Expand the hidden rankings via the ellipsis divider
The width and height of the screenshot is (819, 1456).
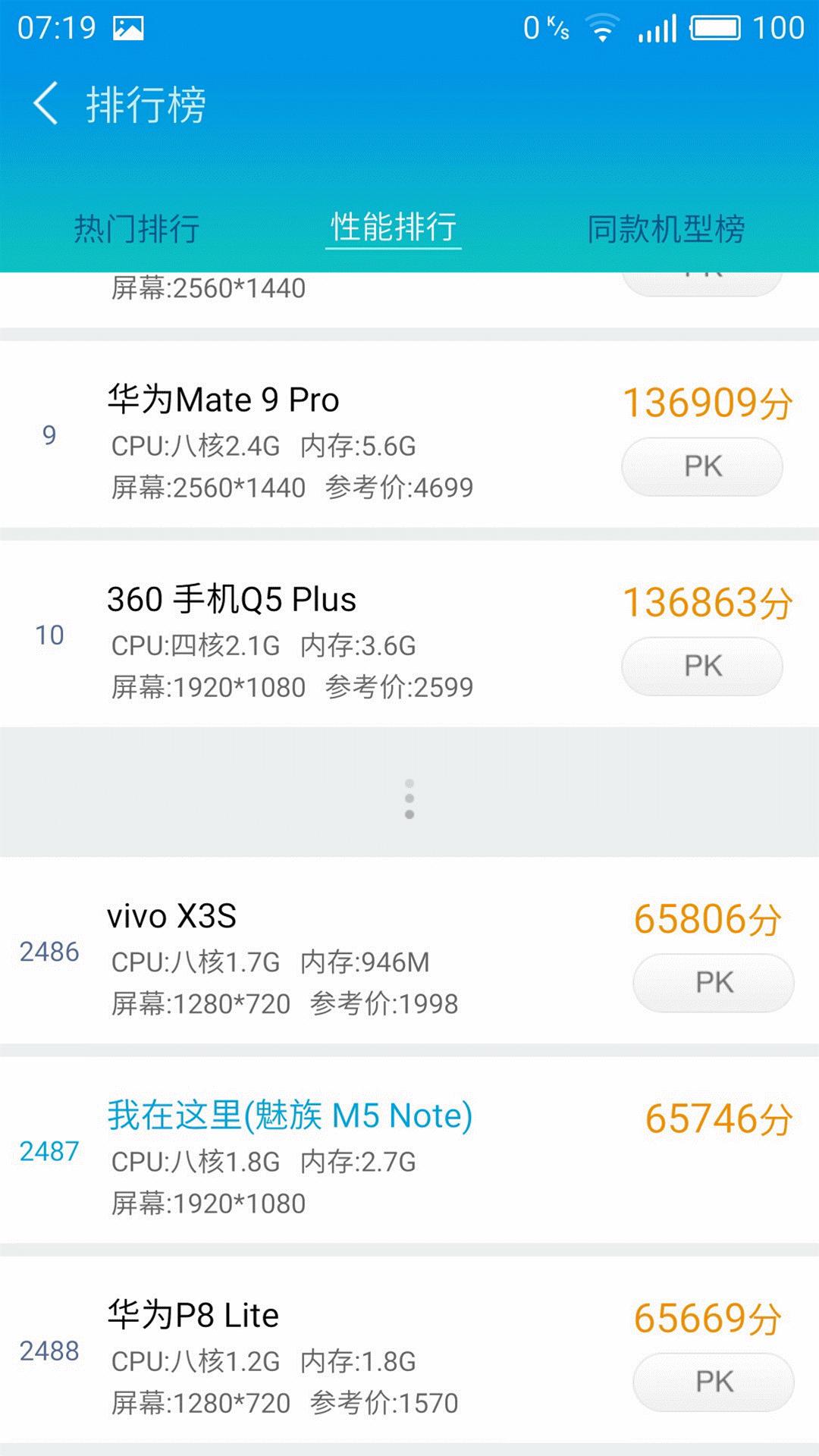pyautogui.click(x=409, y=799)
